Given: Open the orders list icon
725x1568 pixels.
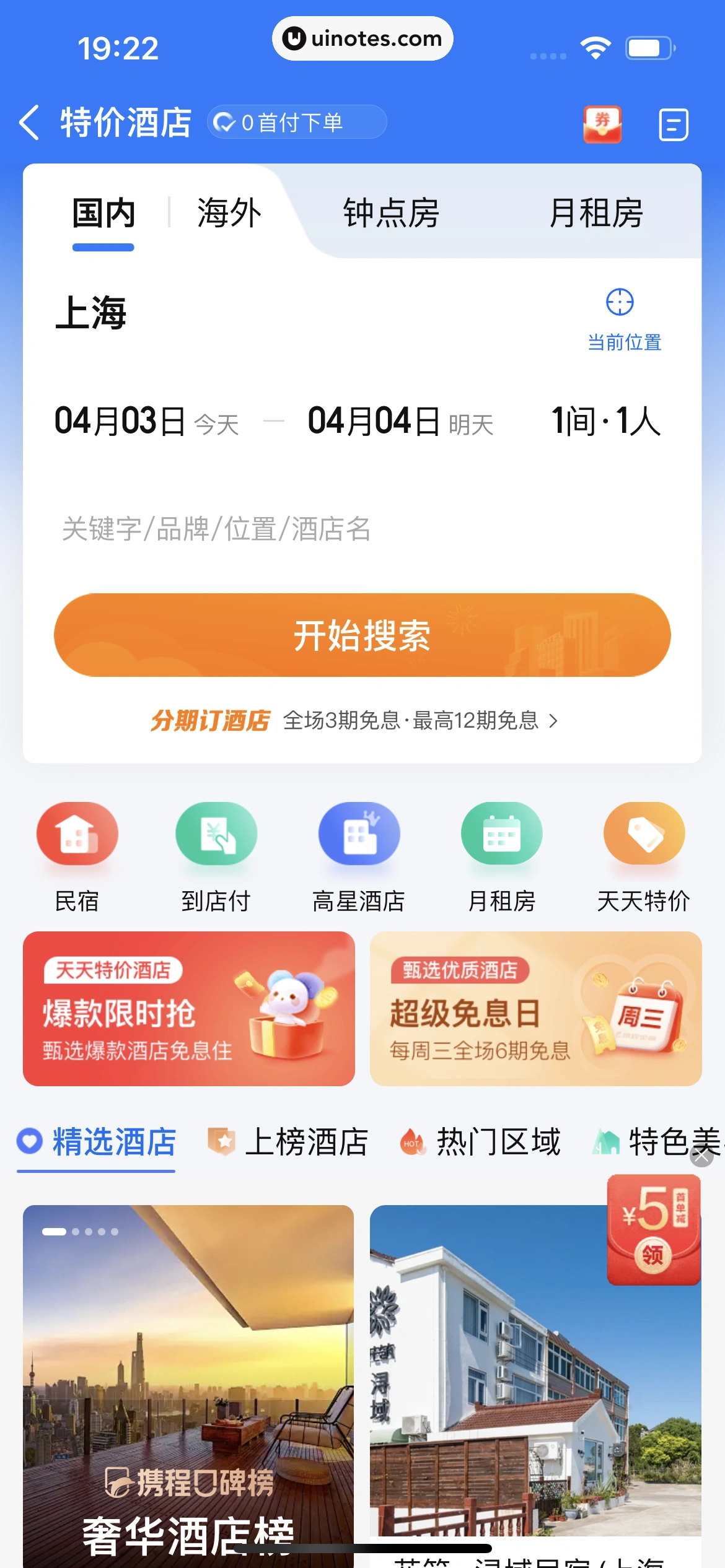Looking at the screenshot, I should point(673,124).
